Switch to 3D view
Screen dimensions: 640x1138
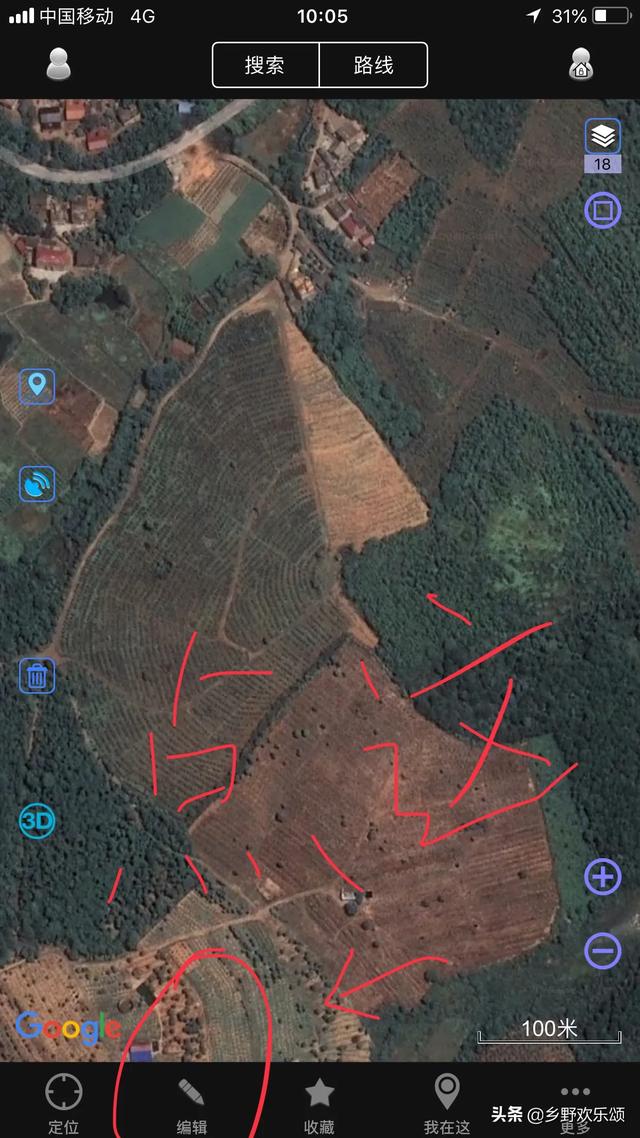pos(36,822)
